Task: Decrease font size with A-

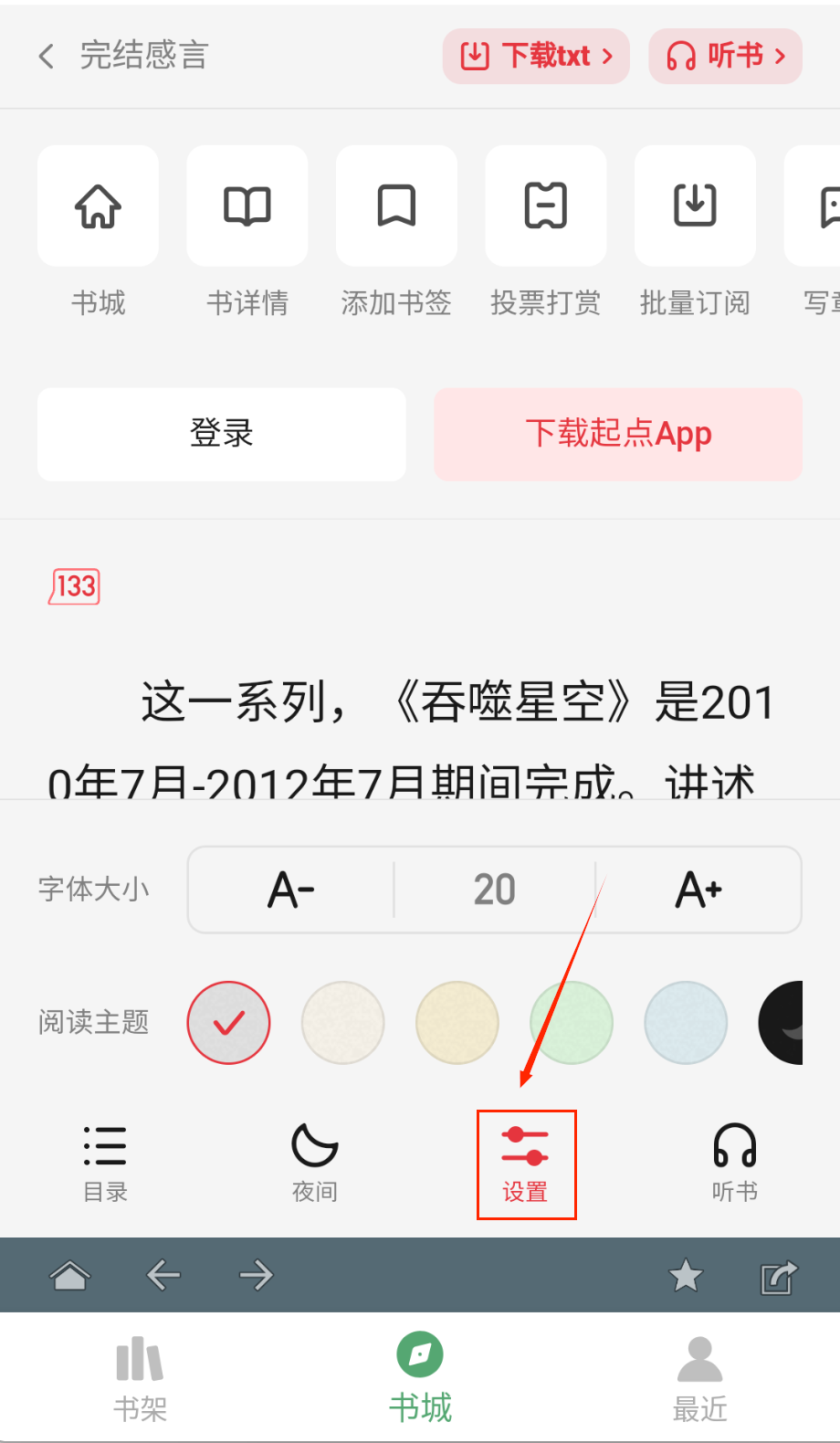Action: (291, 890)
